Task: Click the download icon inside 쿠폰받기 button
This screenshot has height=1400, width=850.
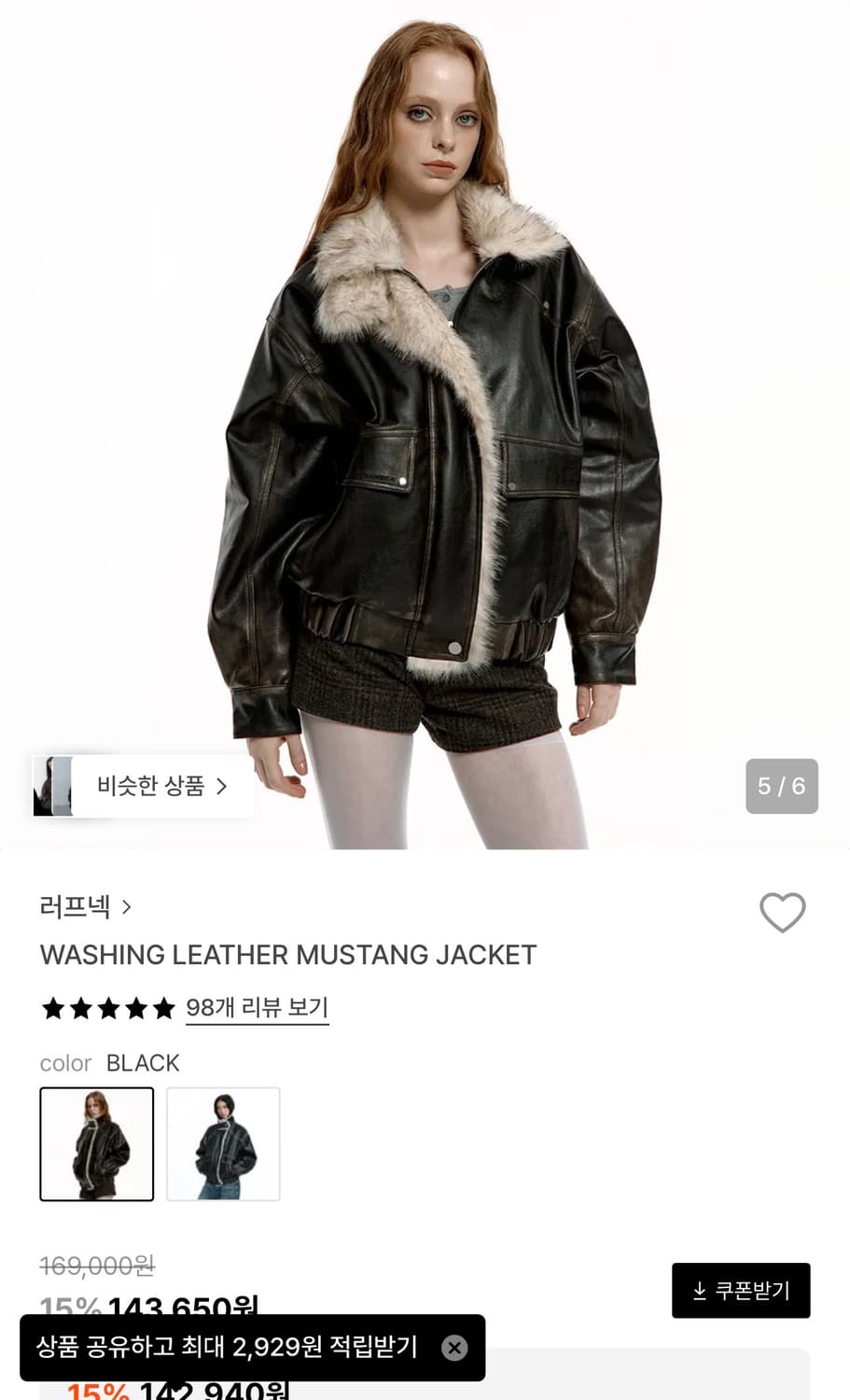Action: click(x=701, y=1291)
